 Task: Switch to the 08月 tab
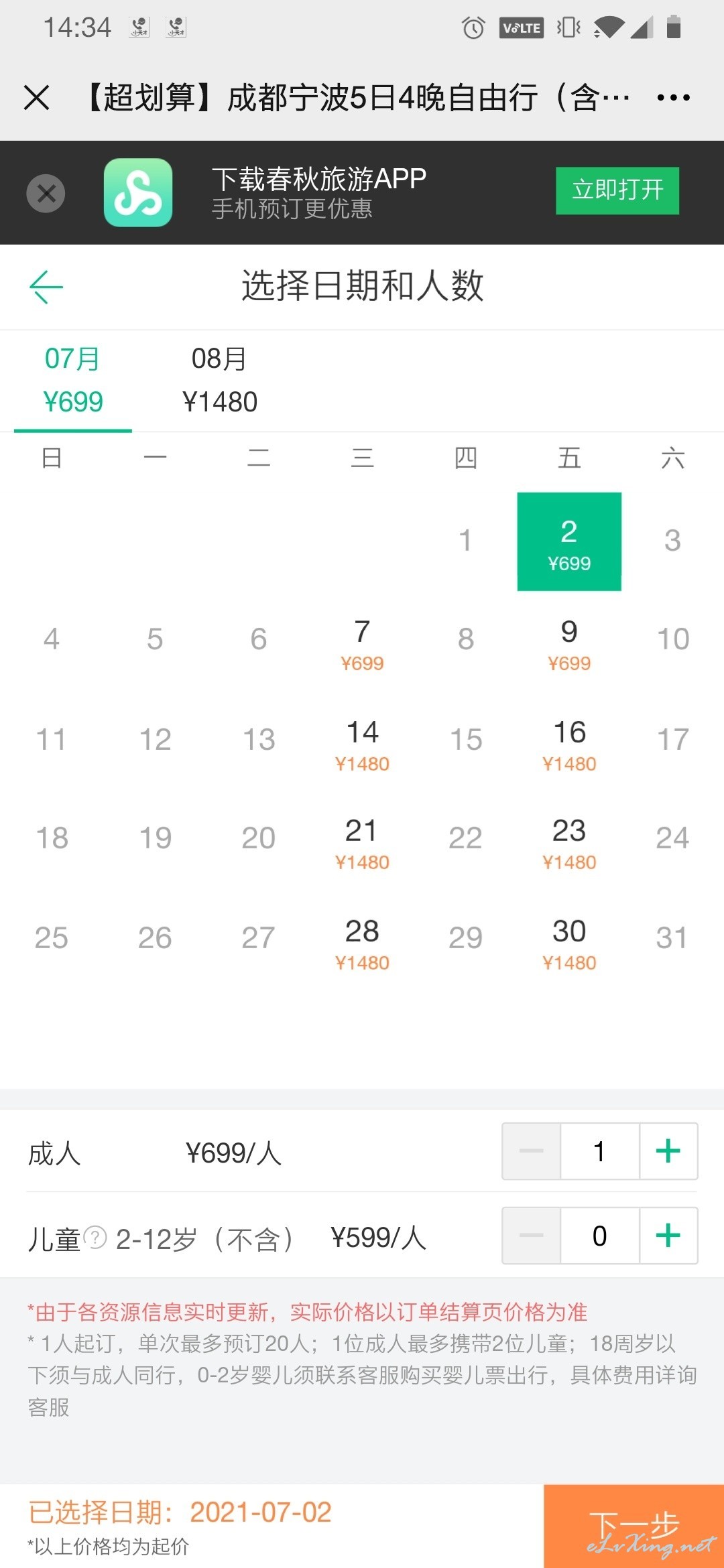[x=220, y=381]
